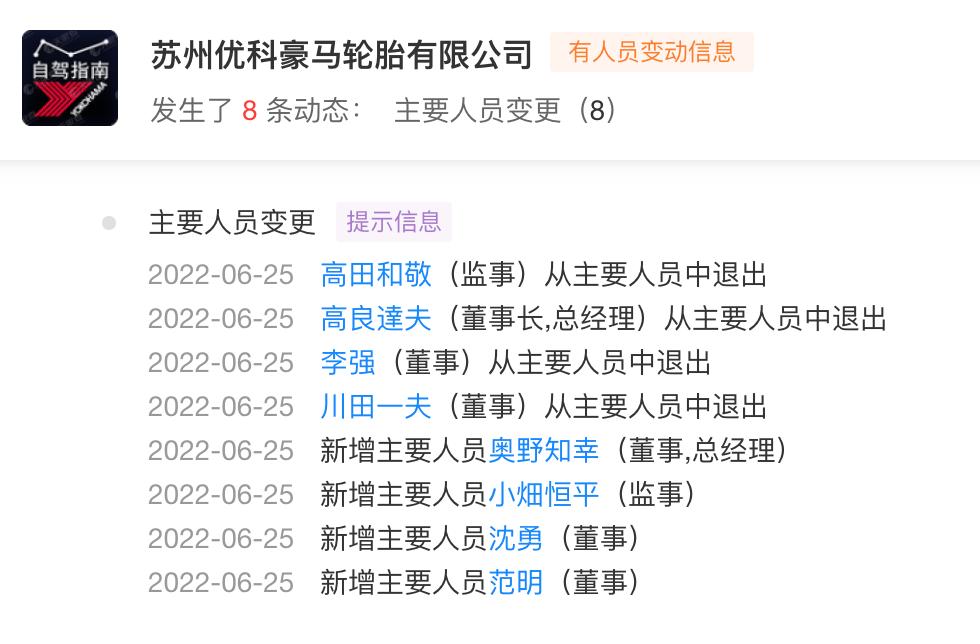Screen dimensions: 980x644
Task: Select 川田一夫 name link
Action: [376, 407]
